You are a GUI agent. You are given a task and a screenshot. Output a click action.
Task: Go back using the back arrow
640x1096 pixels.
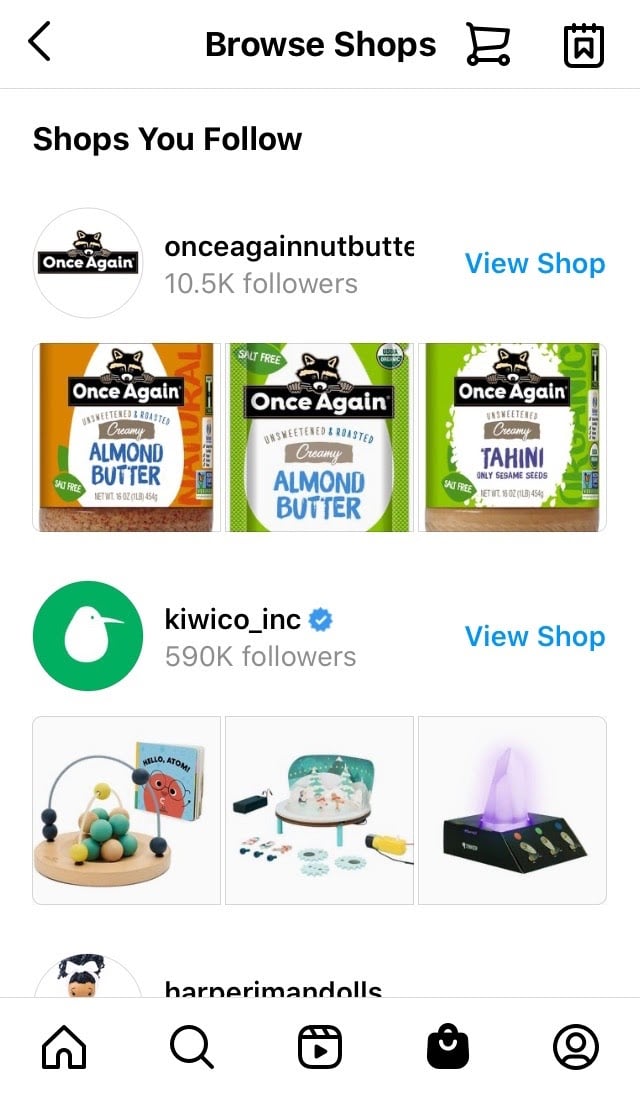(x=39, y=42)
